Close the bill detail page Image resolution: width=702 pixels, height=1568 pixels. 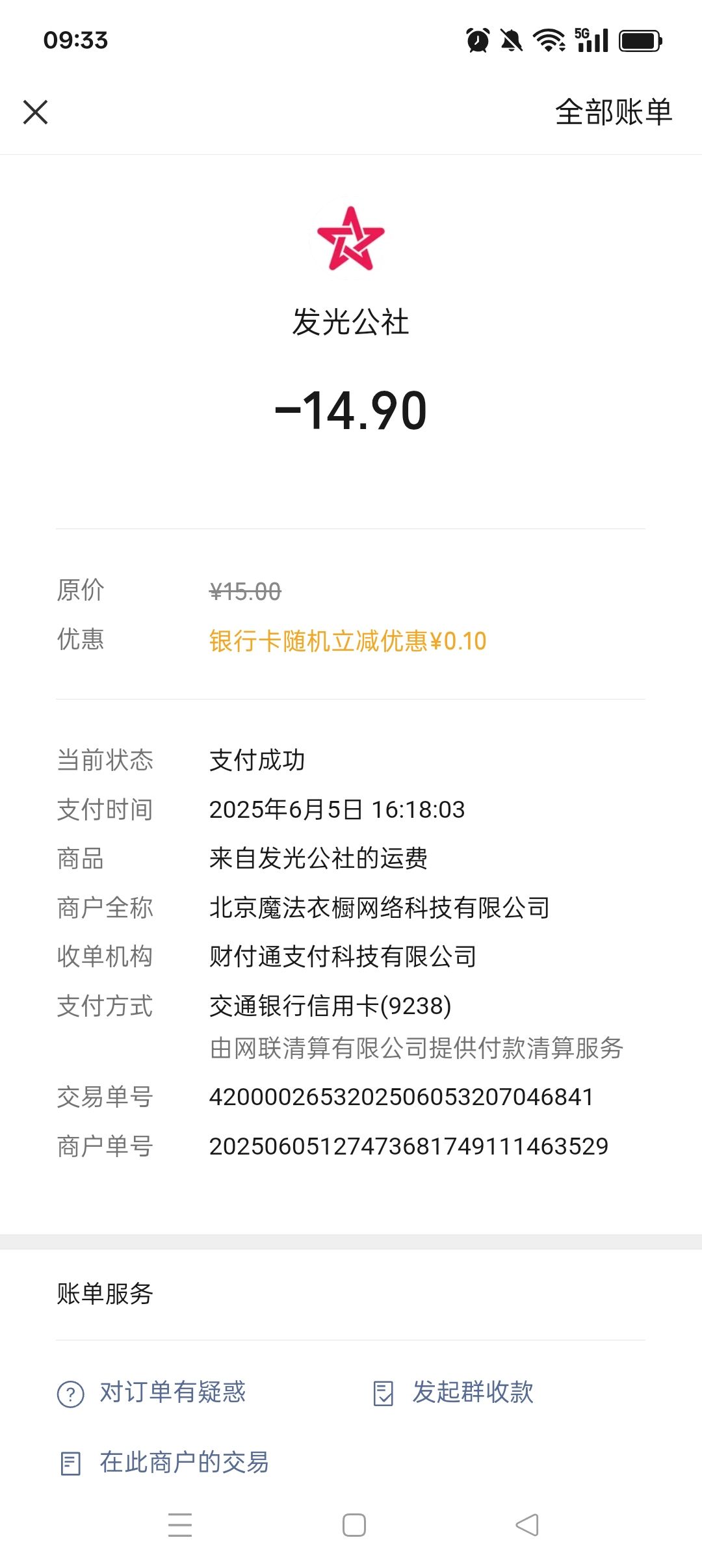(36, 112)
